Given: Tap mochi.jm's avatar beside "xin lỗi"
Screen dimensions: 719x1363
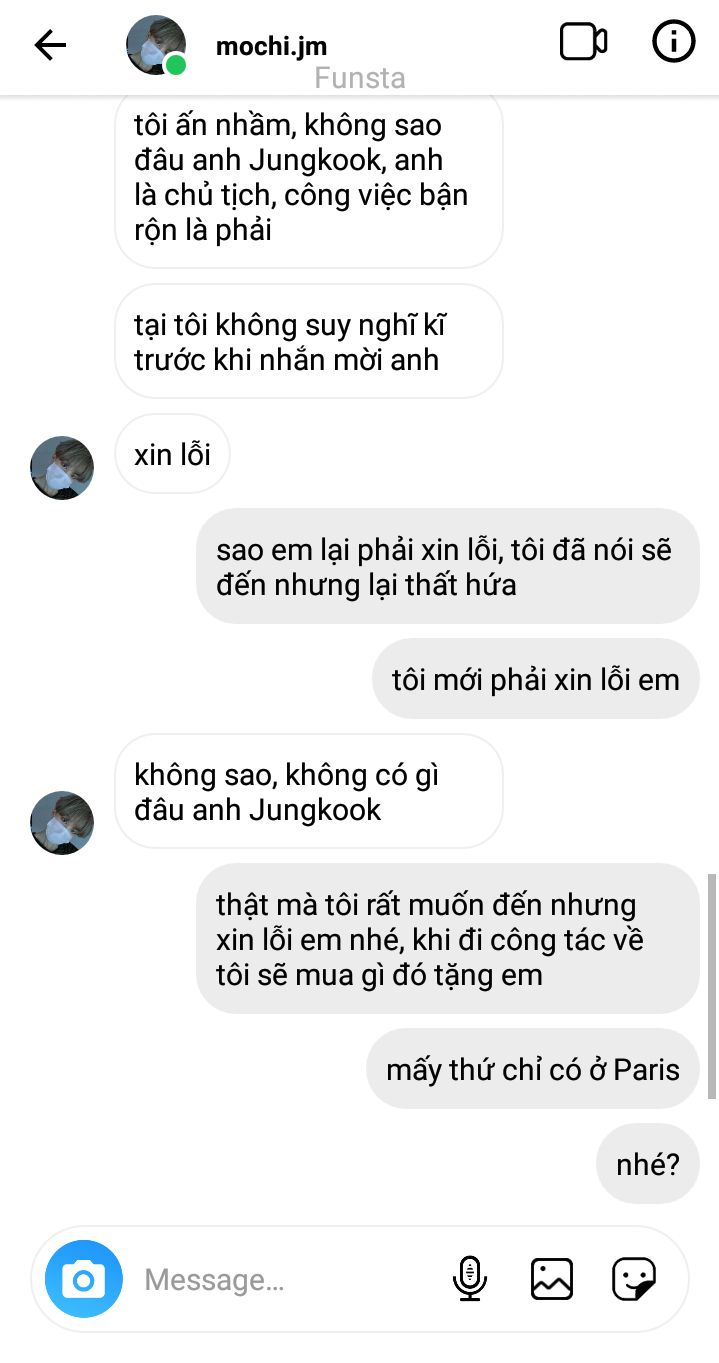Looking at the screenshot, I should click(x=62, y=467).
